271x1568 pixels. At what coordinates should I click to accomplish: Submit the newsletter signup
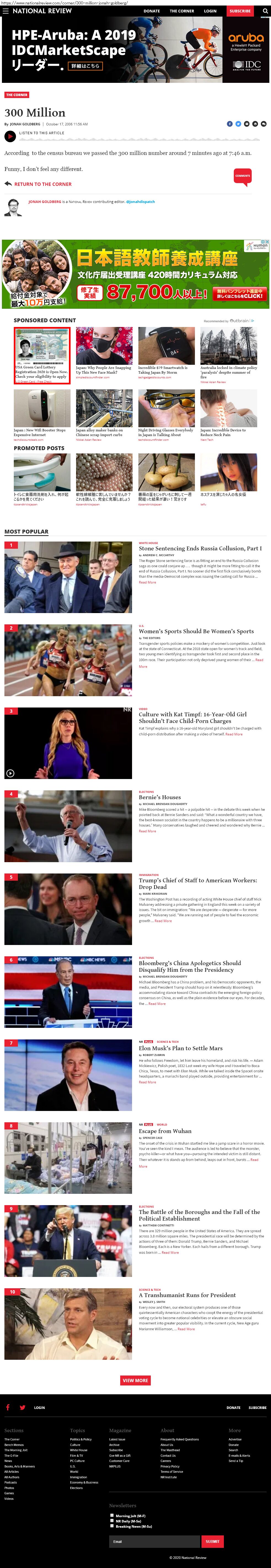pos(212,1542)
